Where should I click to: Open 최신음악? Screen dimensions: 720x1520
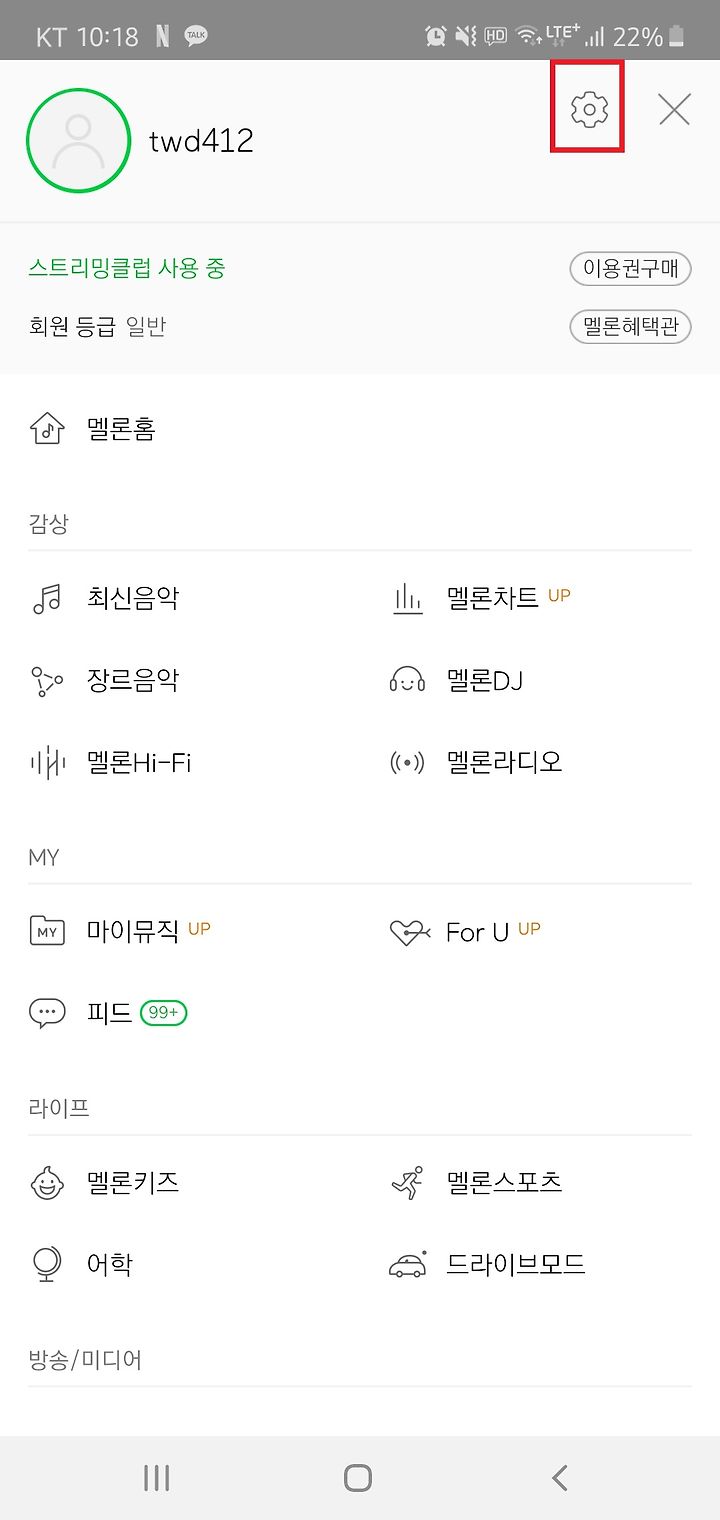point(104,599)
